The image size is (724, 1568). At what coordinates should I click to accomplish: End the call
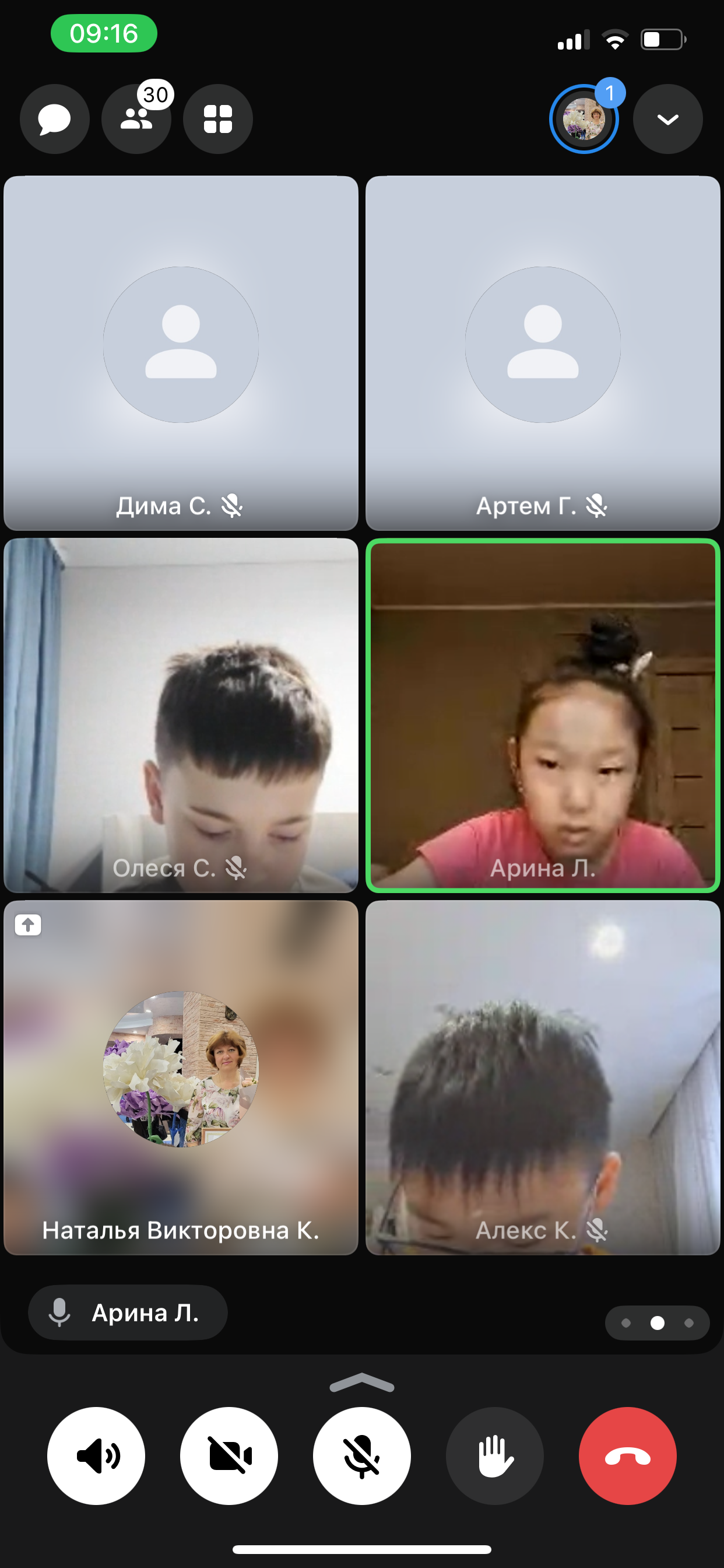click(x=628, y=1456)
